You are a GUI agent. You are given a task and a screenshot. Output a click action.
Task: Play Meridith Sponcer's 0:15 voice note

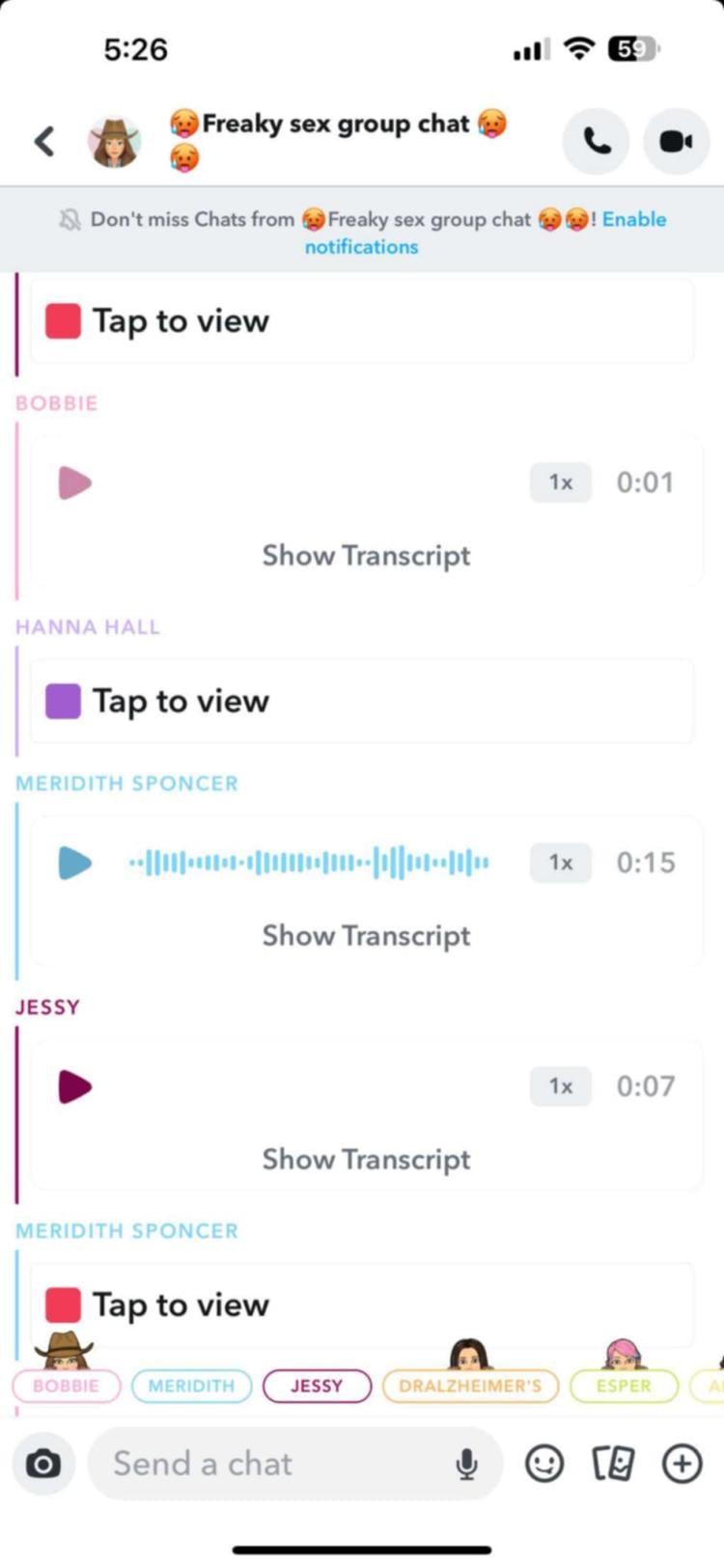click(x=74, y=863)
